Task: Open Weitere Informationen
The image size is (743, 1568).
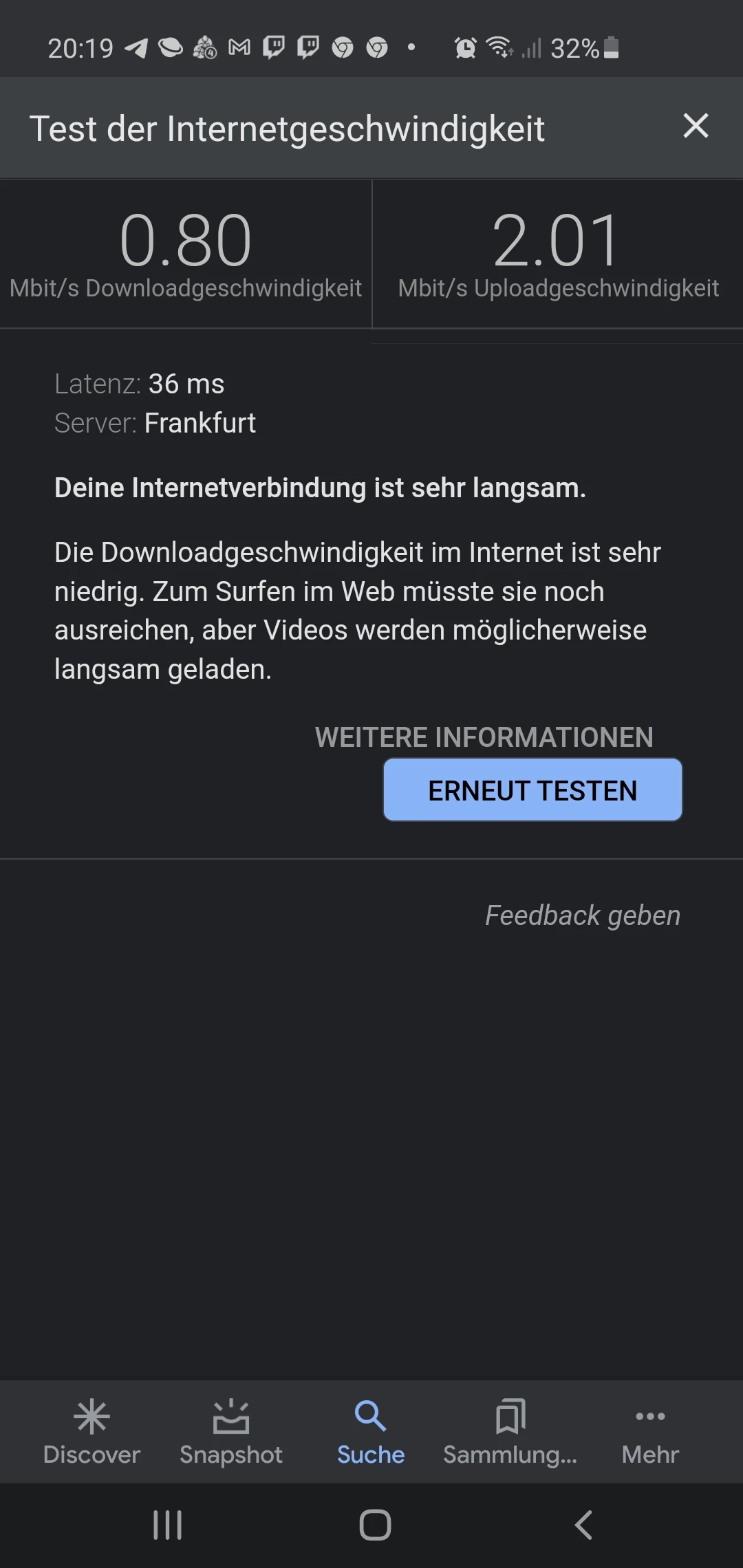Action: 484,737
